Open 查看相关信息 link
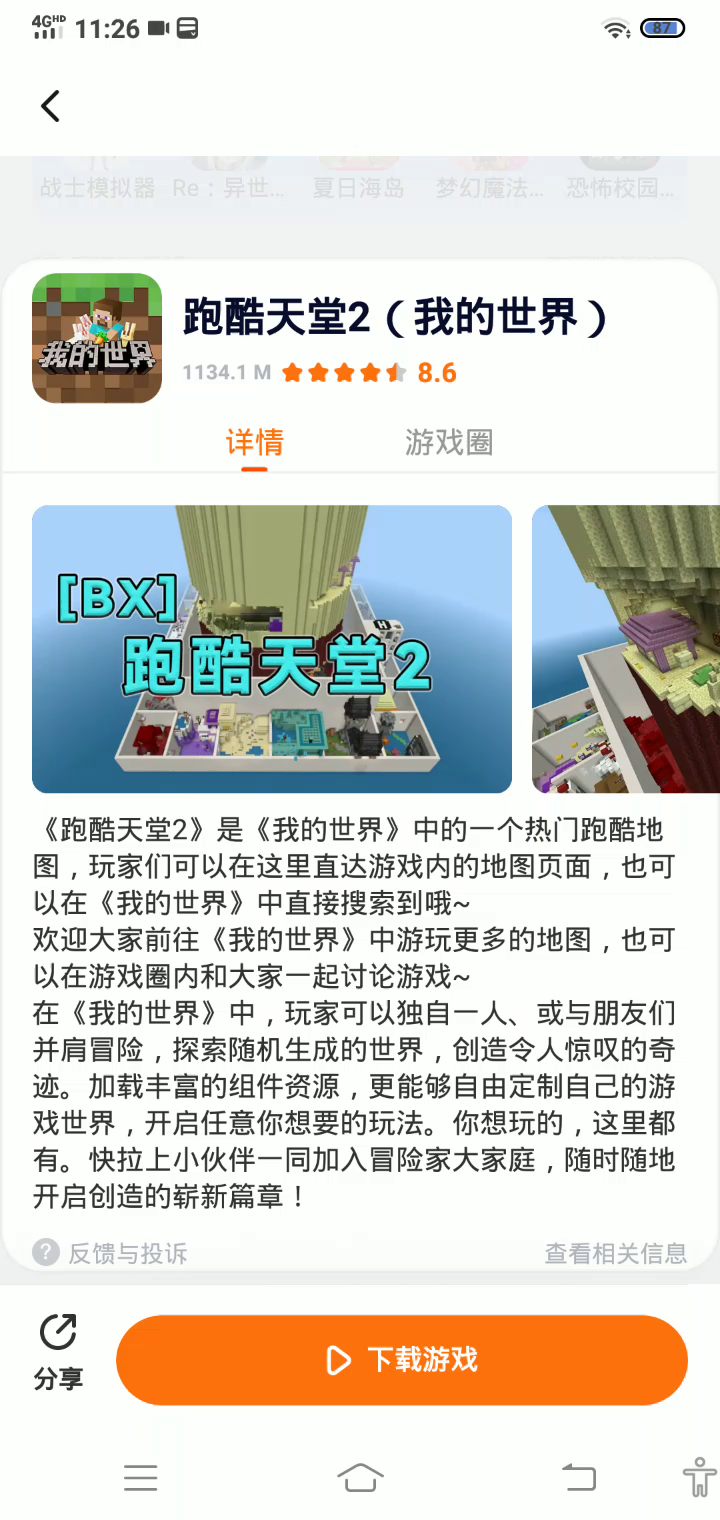This screenshot has width=720, height=1520. point(615,1253)
